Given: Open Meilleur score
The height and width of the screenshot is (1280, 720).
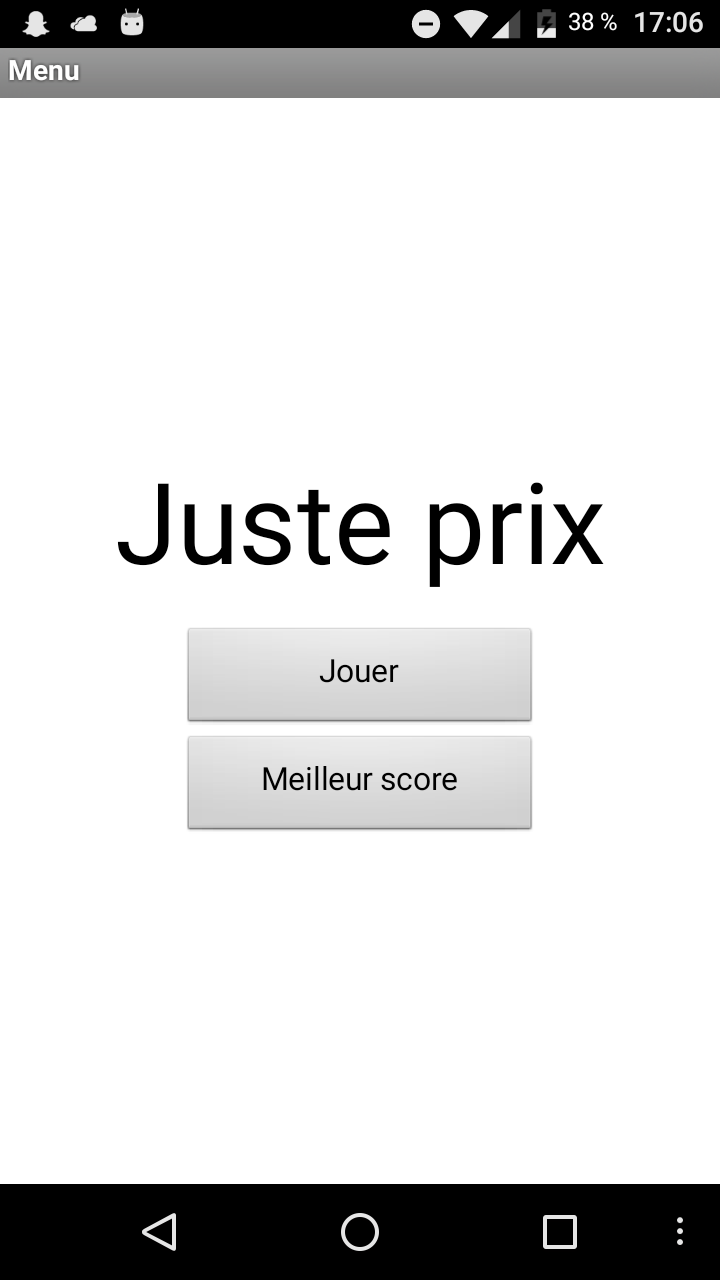Looking at the screenshot, I should pyautogui.click(x=359, y=781).
